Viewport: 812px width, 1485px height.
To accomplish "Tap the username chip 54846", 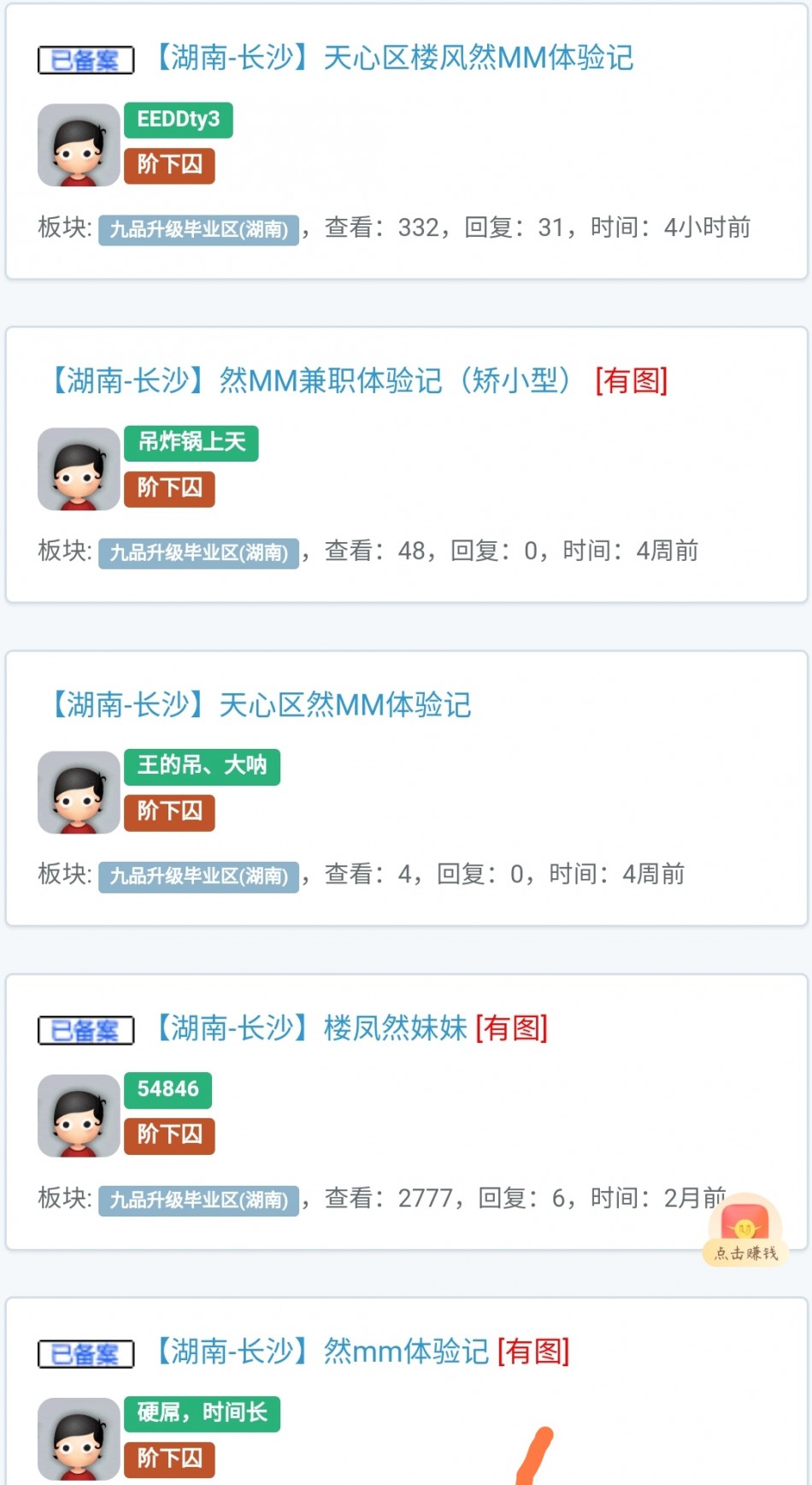I will click(168, 1090).
